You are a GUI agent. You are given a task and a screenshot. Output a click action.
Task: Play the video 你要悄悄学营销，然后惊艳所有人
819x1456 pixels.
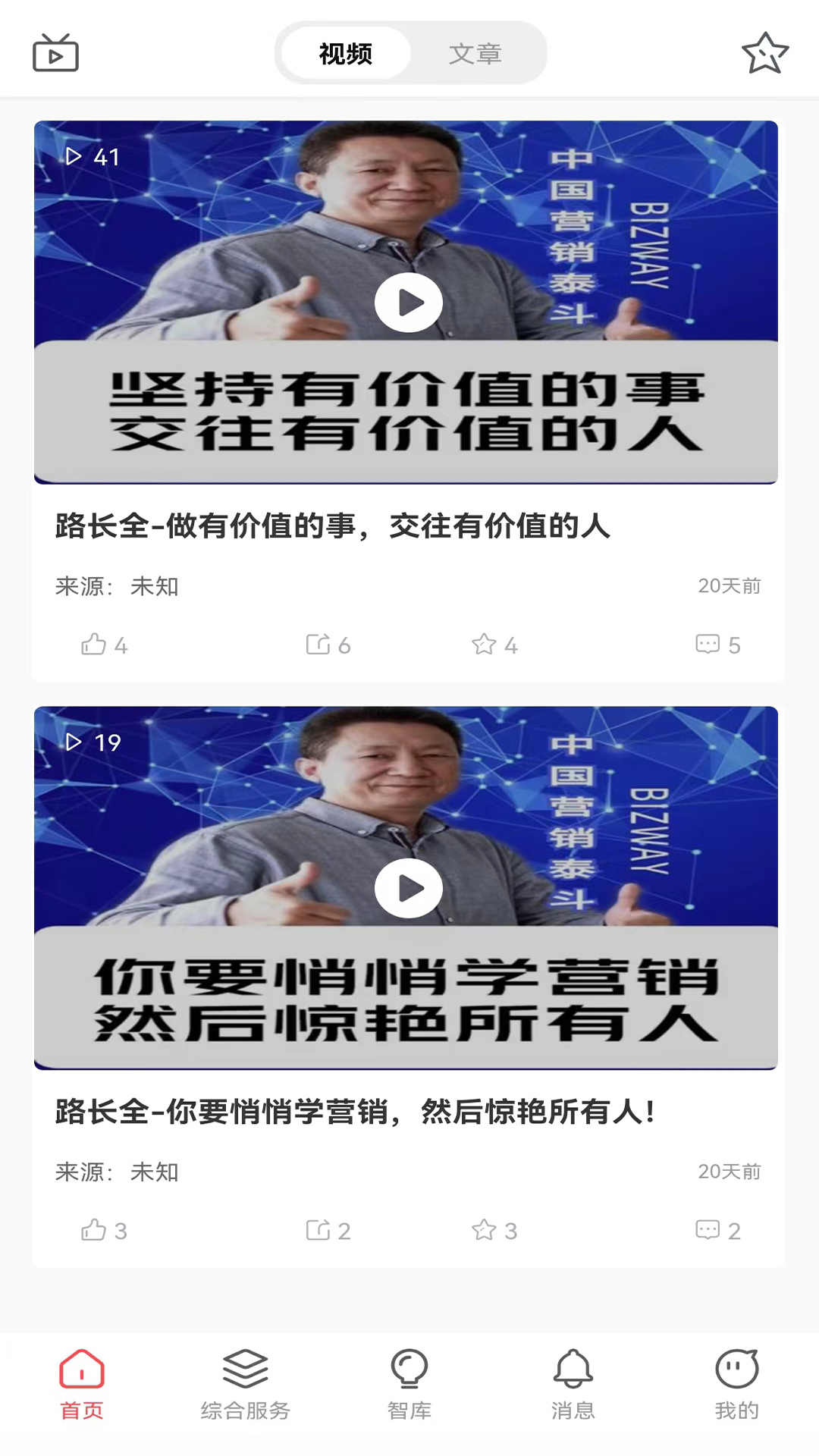coord(409,888)
